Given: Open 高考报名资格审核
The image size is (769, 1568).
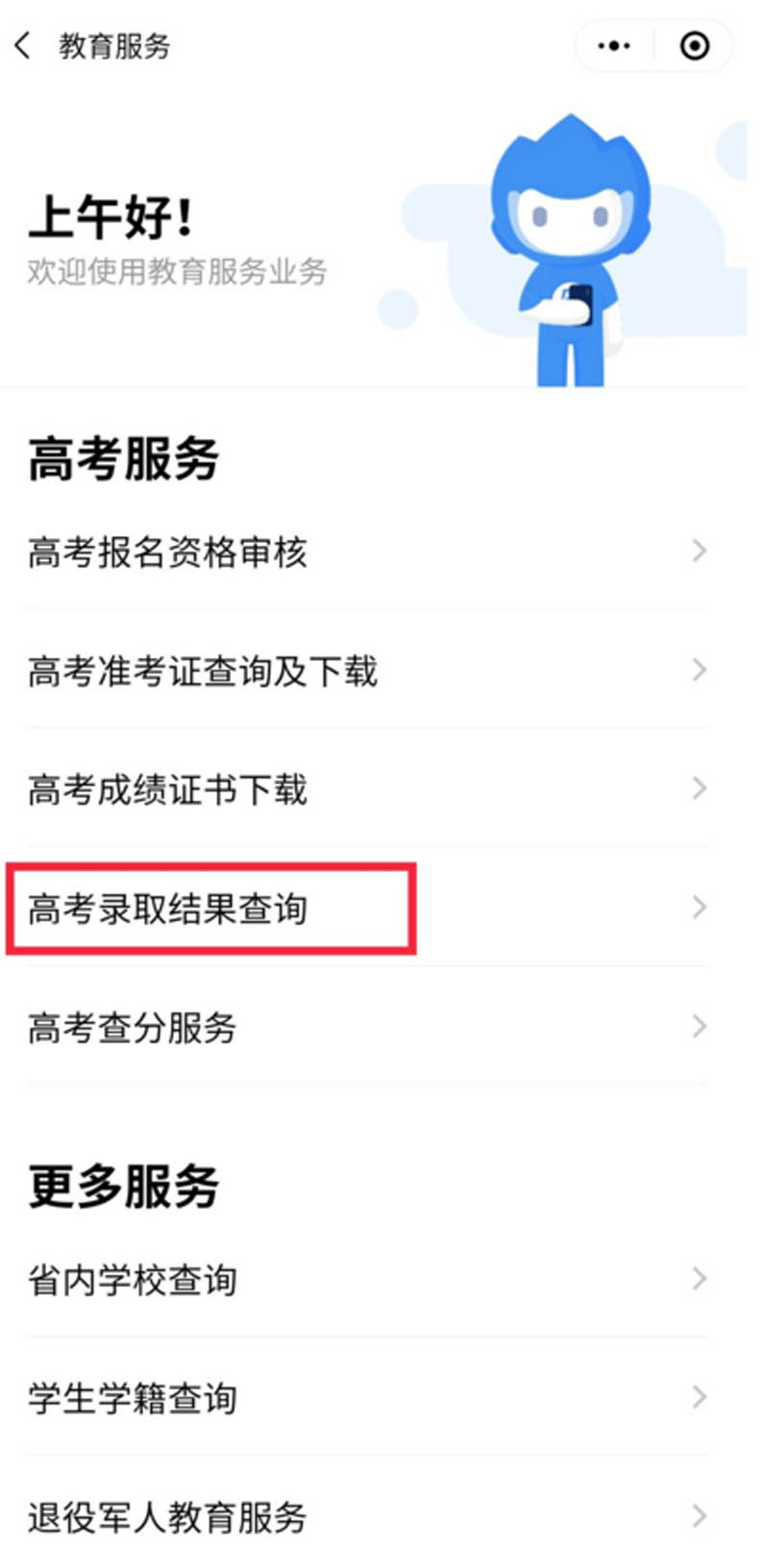Looking at the screenshot, I should click(x=367, y=551).
